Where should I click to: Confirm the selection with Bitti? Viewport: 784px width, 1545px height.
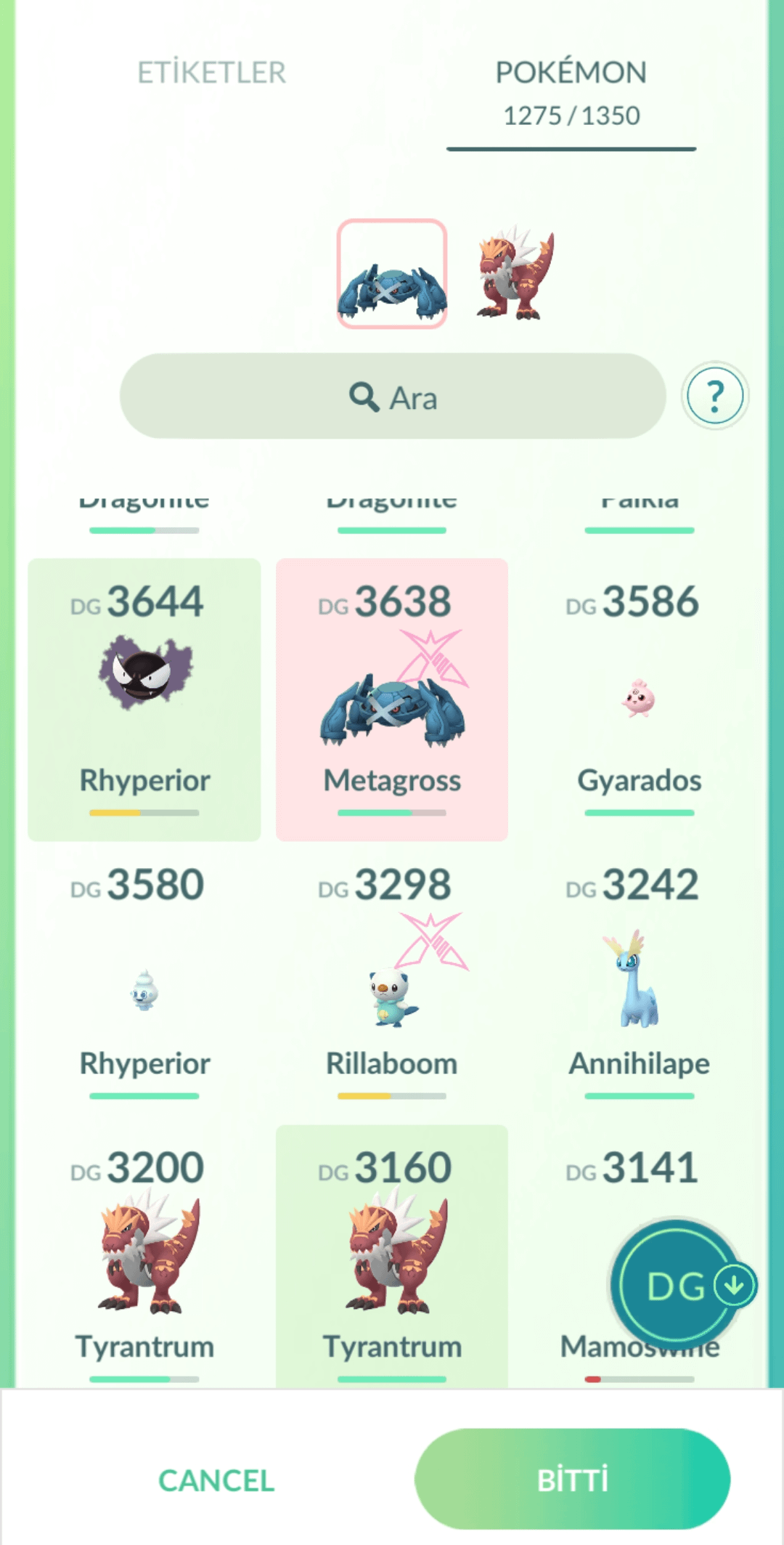click(x=572, y=1479)
